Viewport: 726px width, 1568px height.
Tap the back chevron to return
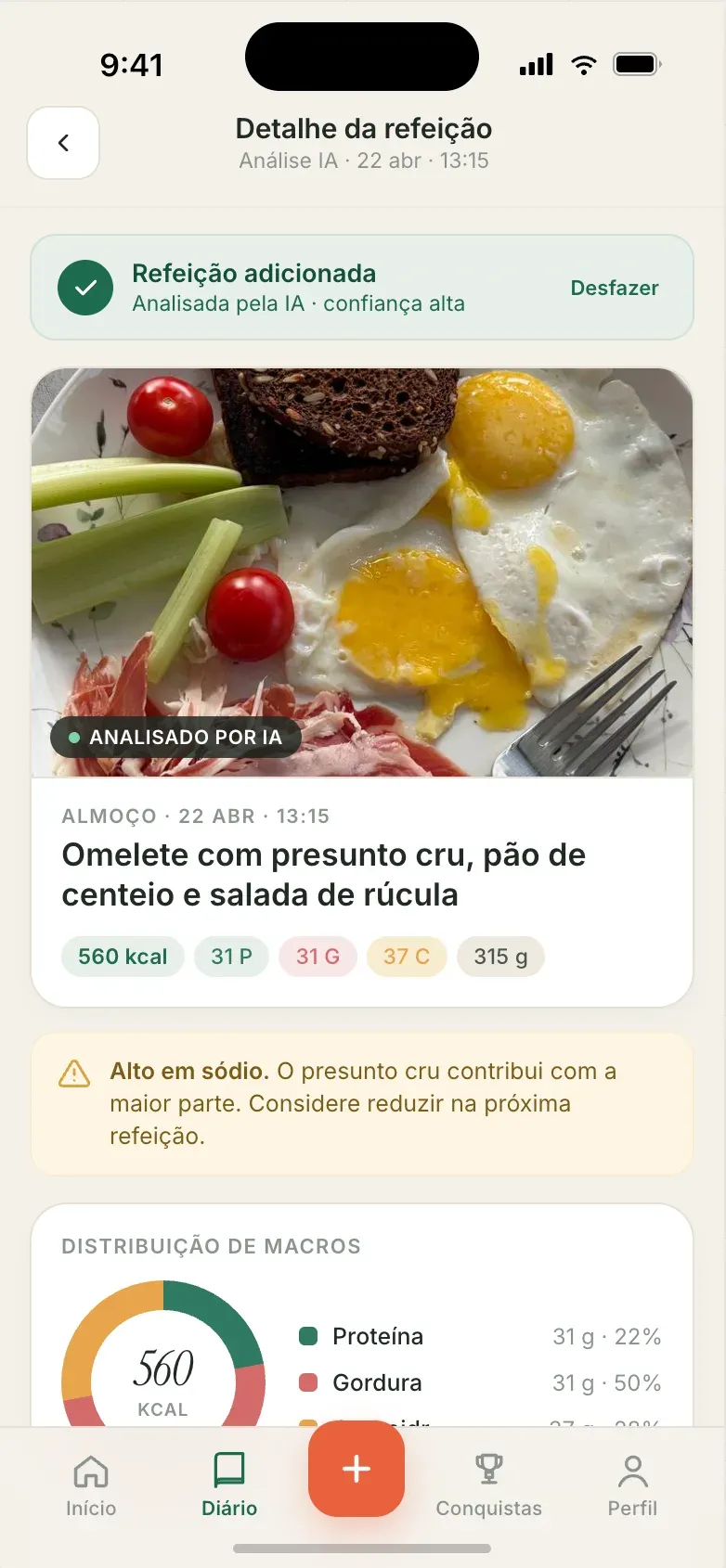(x=63, y=143)
